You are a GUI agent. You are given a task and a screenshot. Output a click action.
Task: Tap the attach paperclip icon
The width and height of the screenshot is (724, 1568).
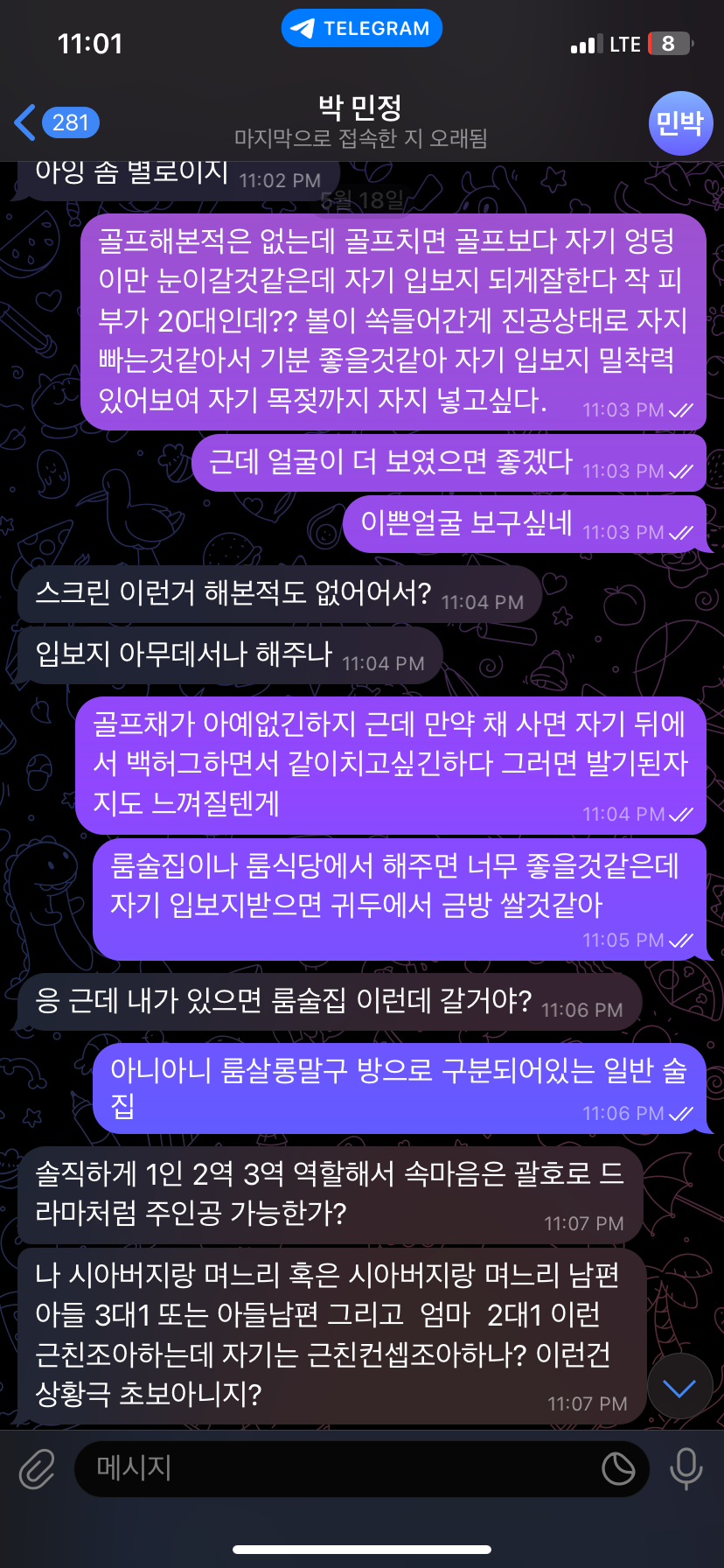click(38, 1468)
